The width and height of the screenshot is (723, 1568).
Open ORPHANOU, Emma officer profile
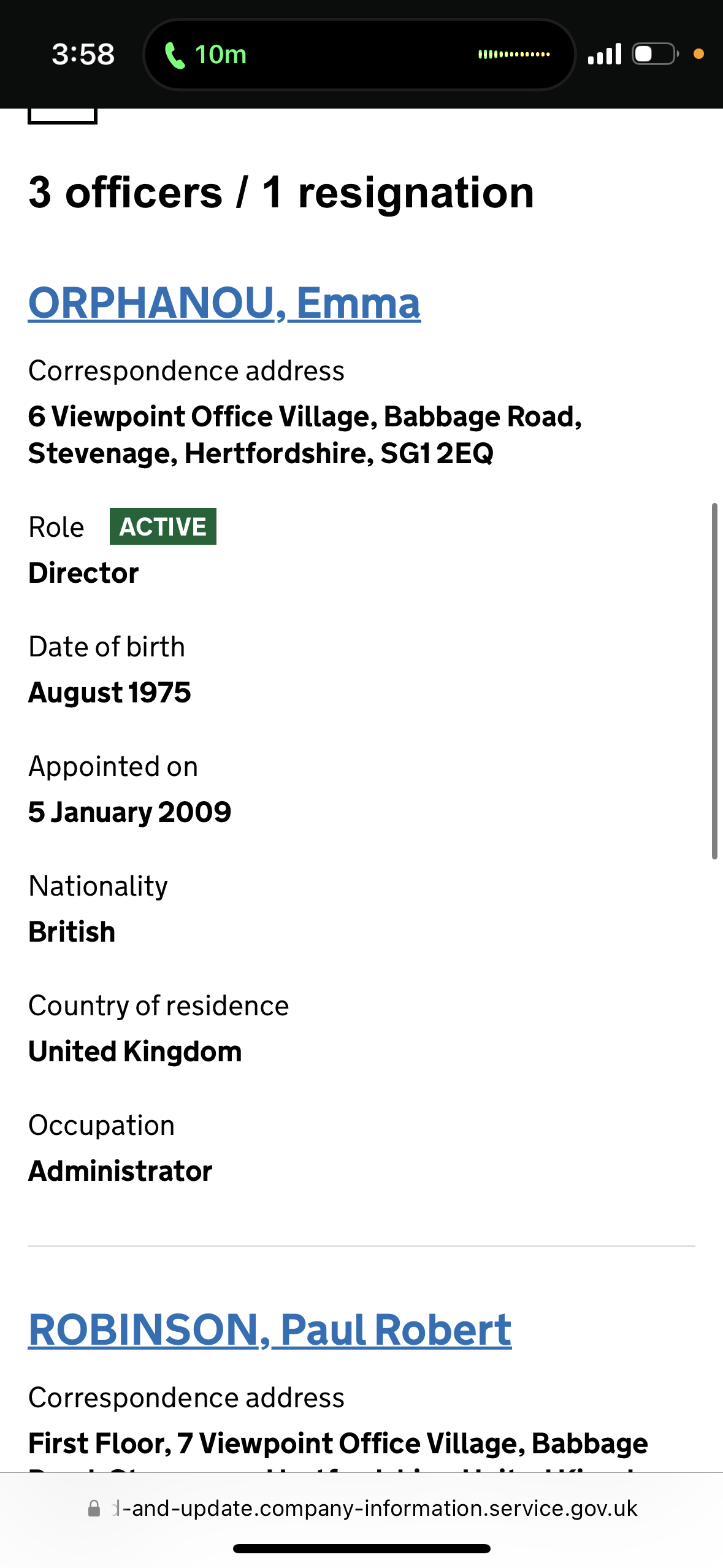pos(224,303)
